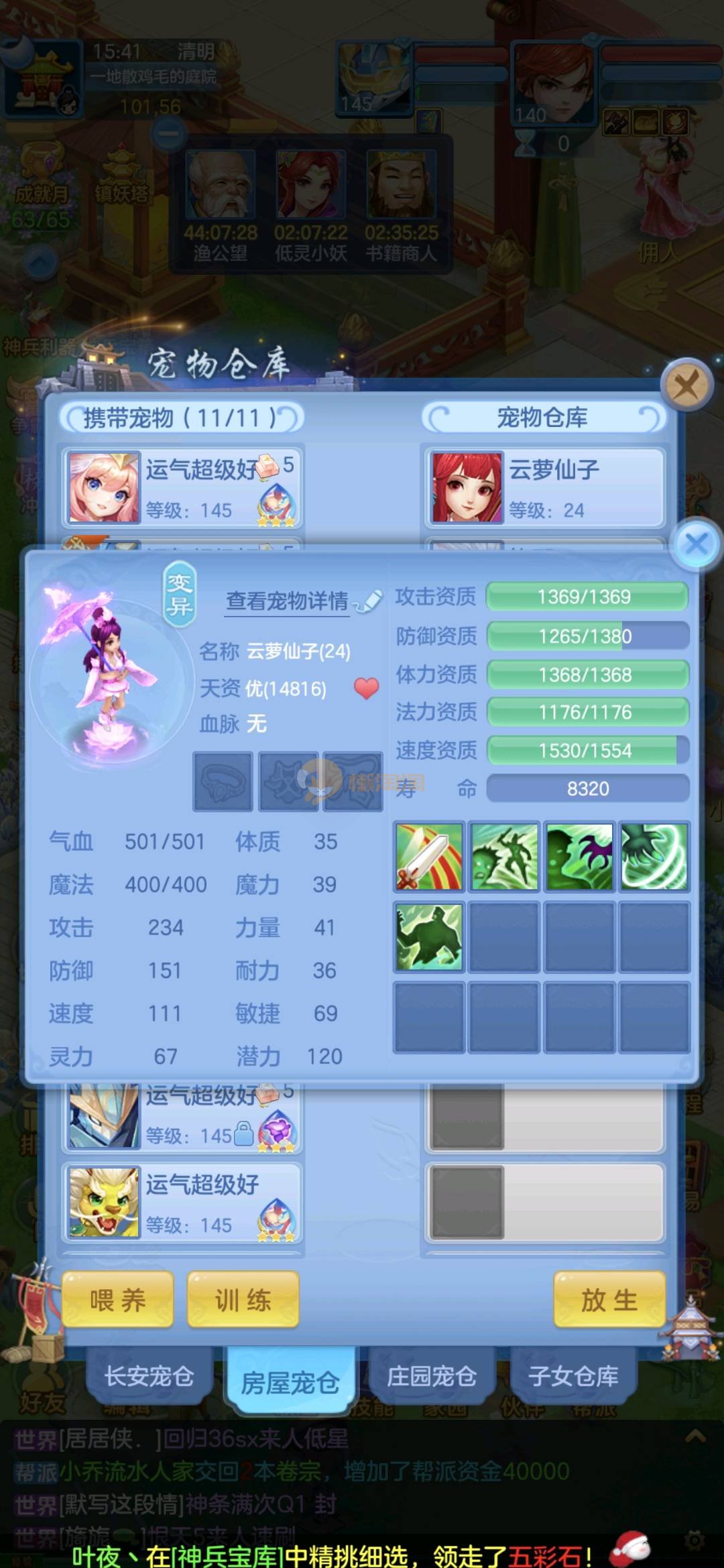The width and height of the screenshot is (724, 1568).
Task: Open 查看宠物详情 link
Action: pyautogui.click(x=287, y=601)
